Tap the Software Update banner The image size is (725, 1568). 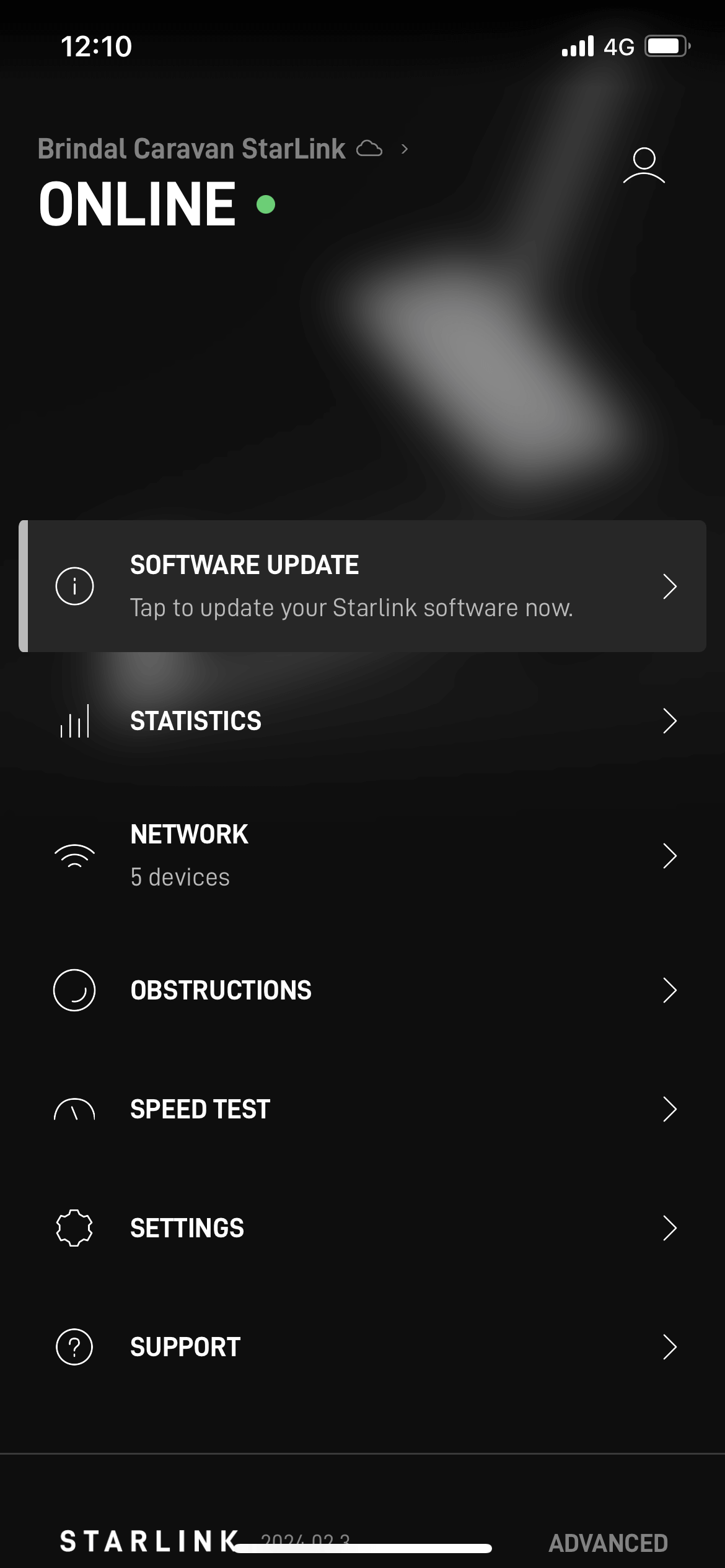pos(362,586)
